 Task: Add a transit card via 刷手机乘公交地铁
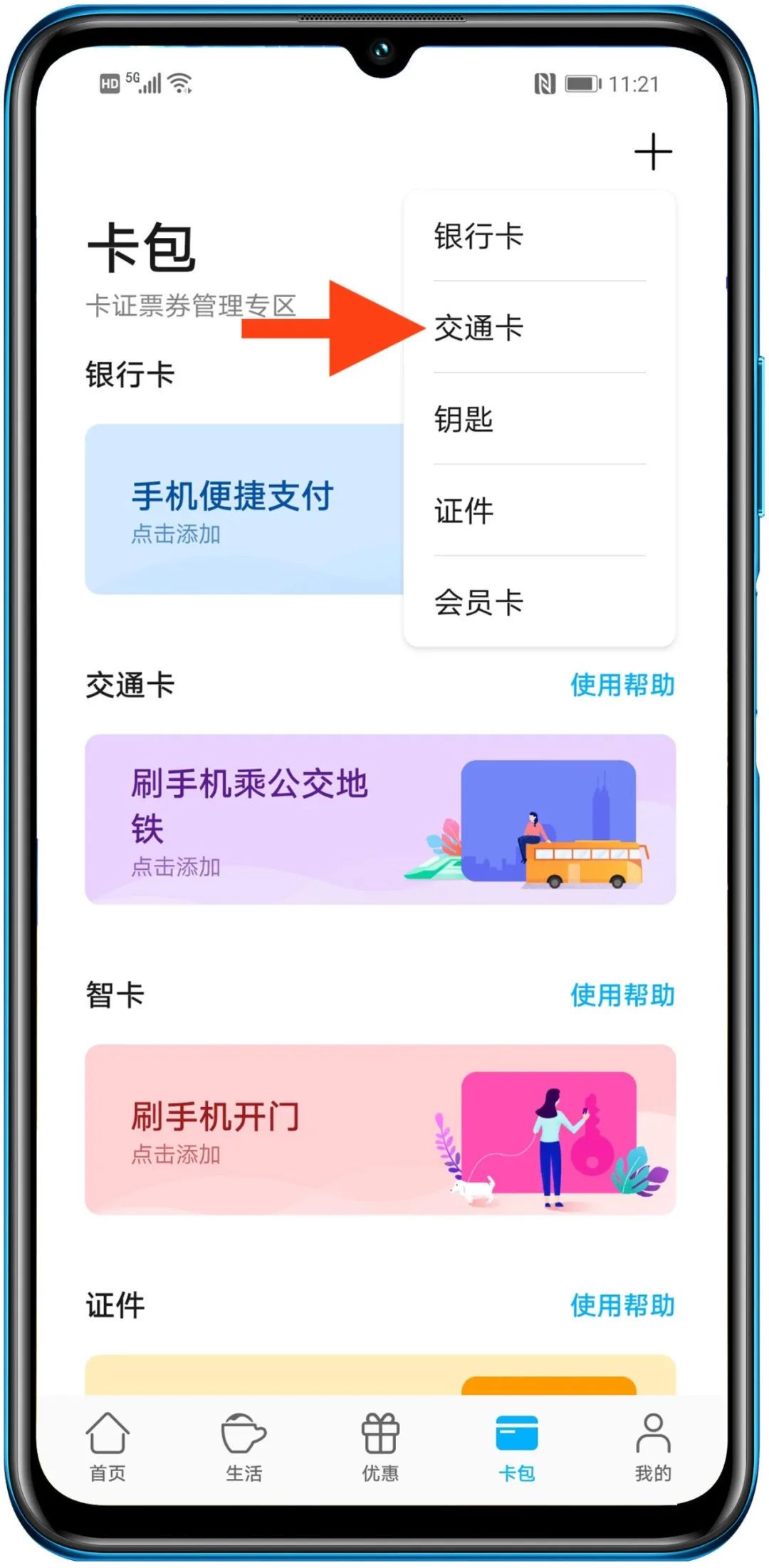coord(380,819)
